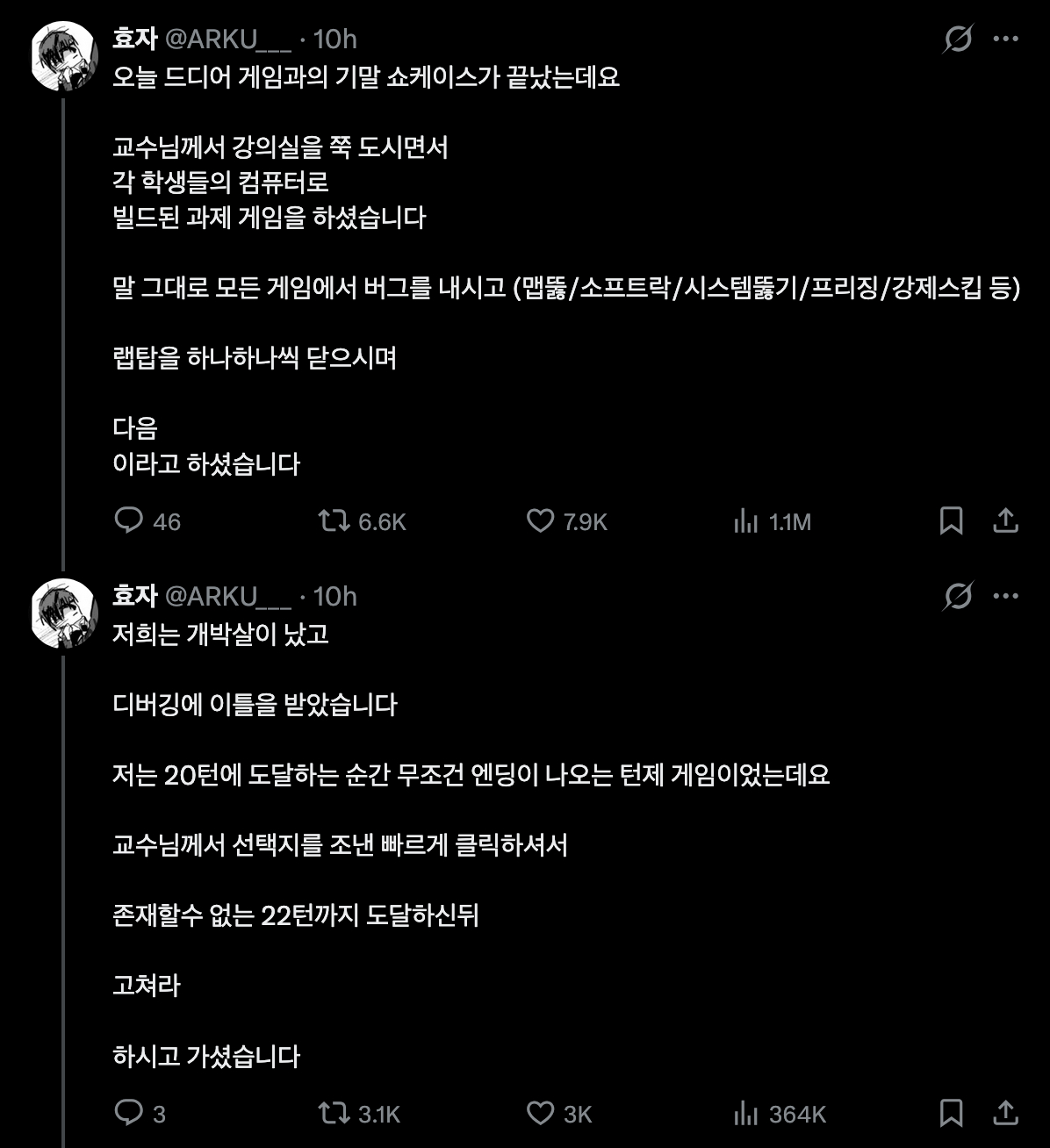
Task: Open Grok icon on the first tweet
Action: click(958, 39)
